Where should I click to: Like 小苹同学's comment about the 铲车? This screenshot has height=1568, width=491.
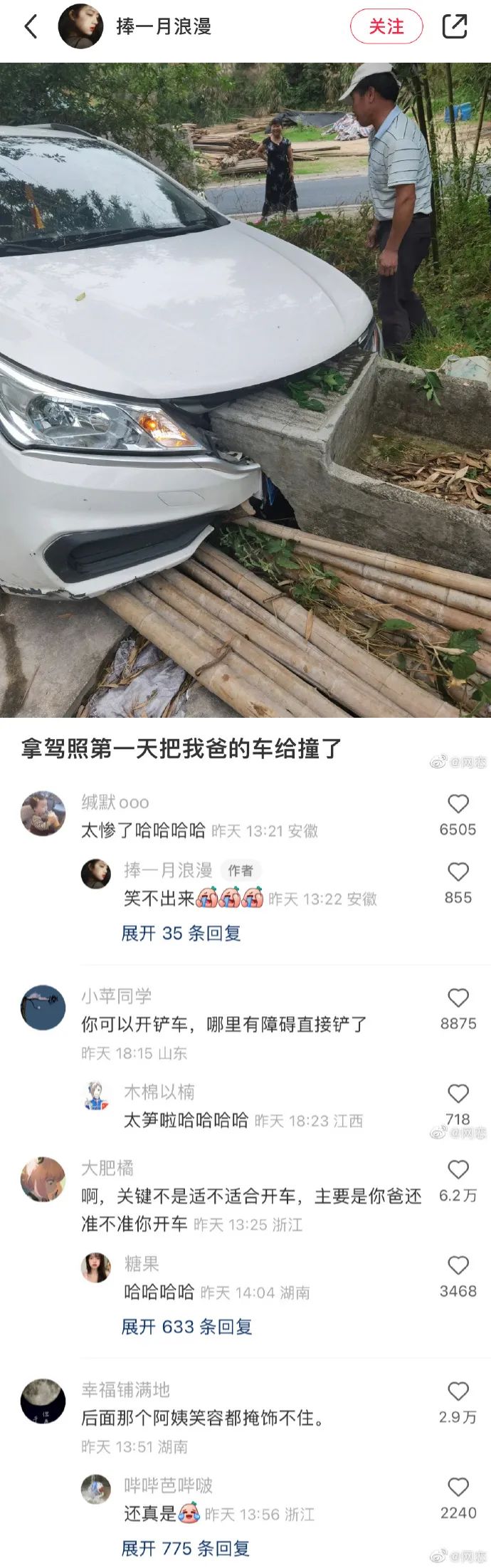click(458, 998)
